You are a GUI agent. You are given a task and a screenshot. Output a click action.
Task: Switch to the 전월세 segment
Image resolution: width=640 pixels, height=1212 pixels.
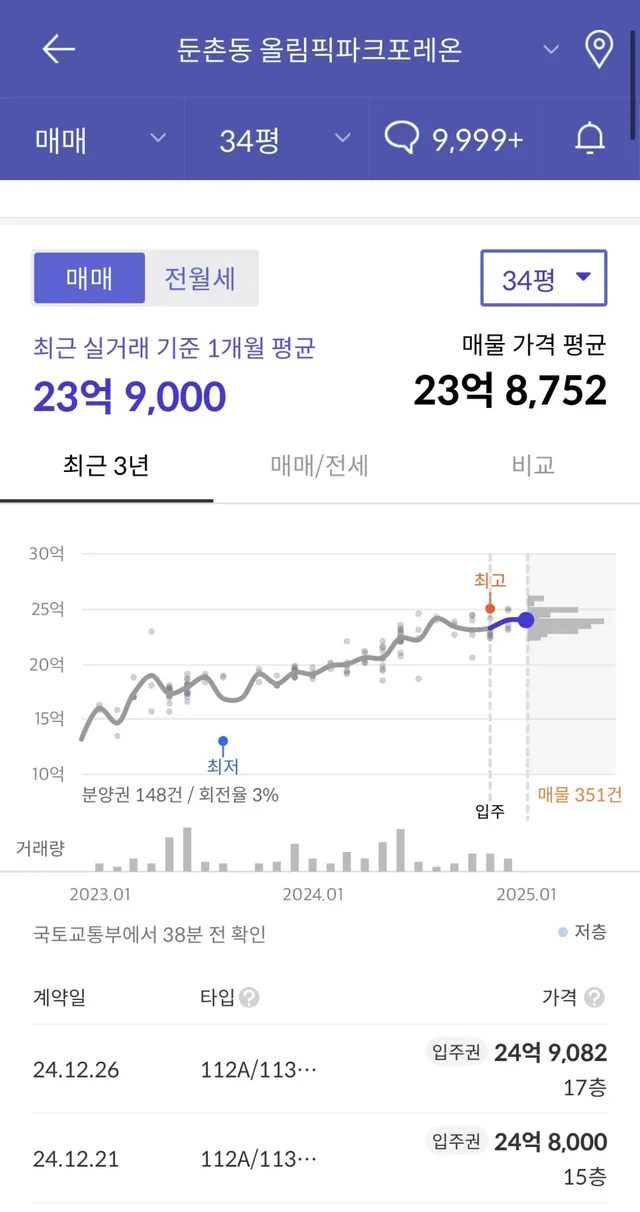pyautogui.click(x=200, y=278)
